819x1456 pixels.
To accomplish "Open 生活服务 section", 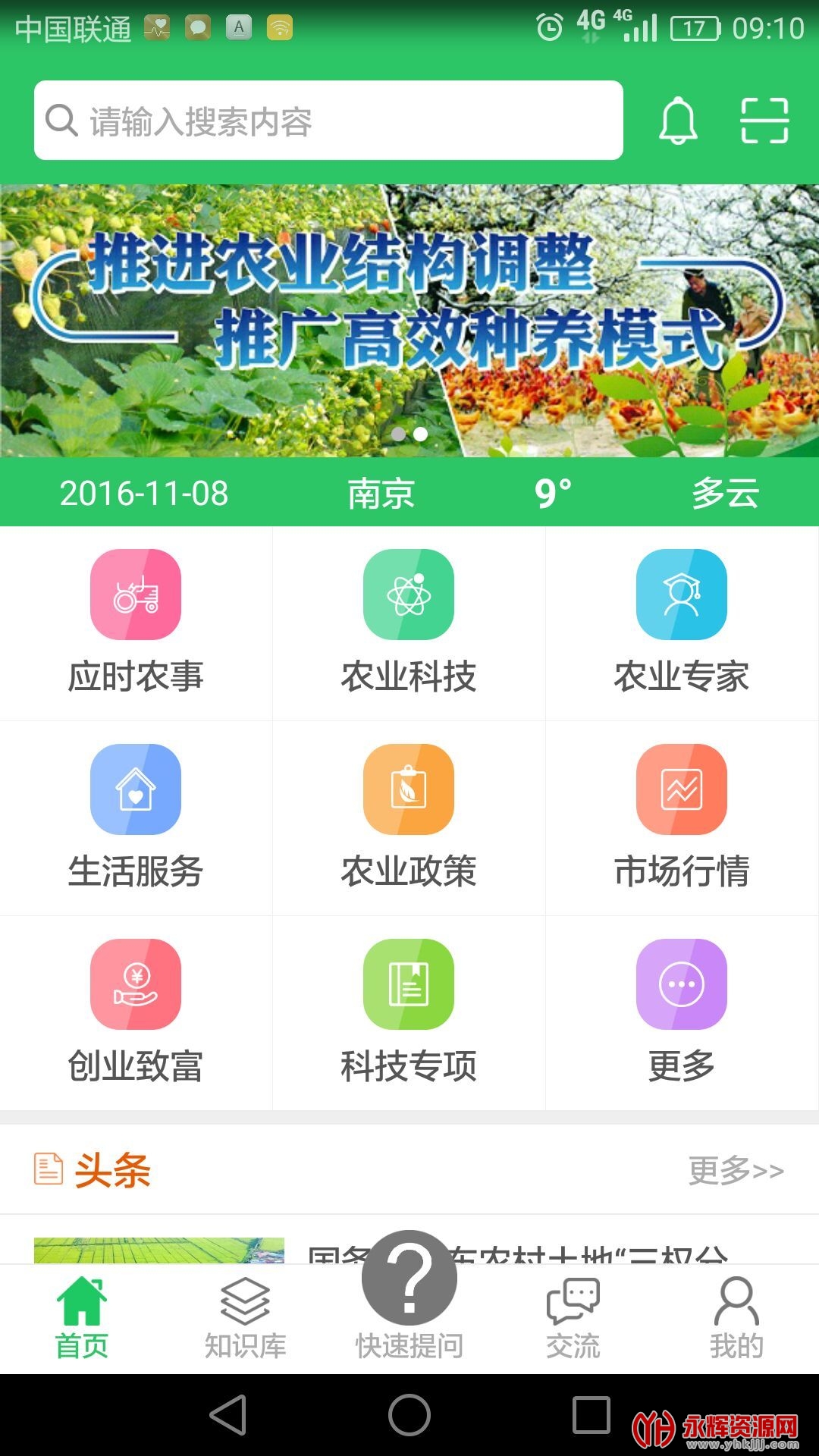I will 136,817.
